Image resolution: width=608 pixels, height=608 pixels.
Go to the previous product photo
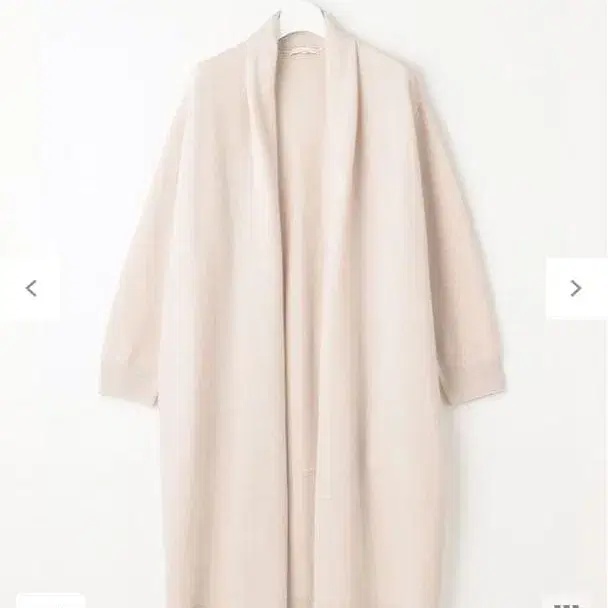pos(30,289)
